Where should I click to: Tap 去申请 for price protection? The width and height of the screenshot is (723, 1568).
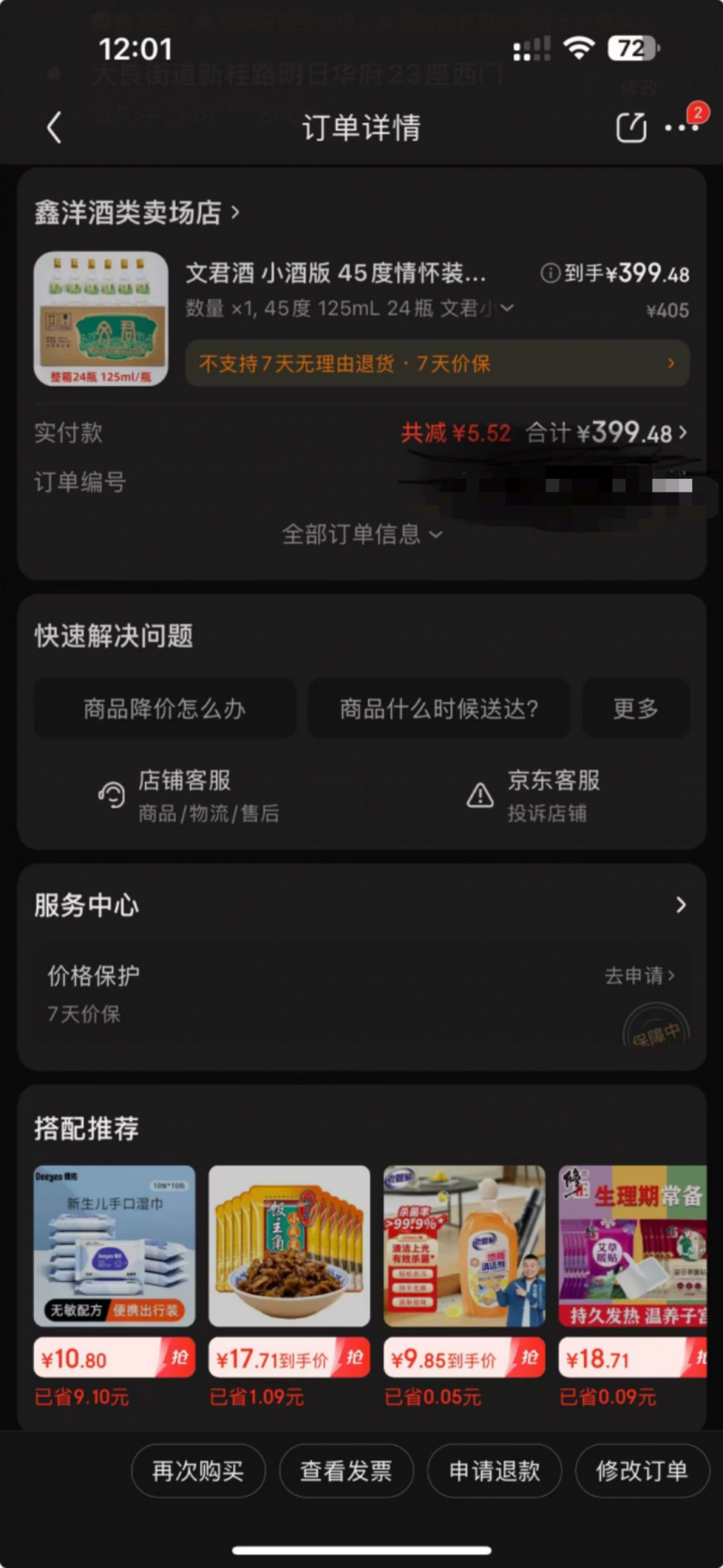(x=639, y=976)
